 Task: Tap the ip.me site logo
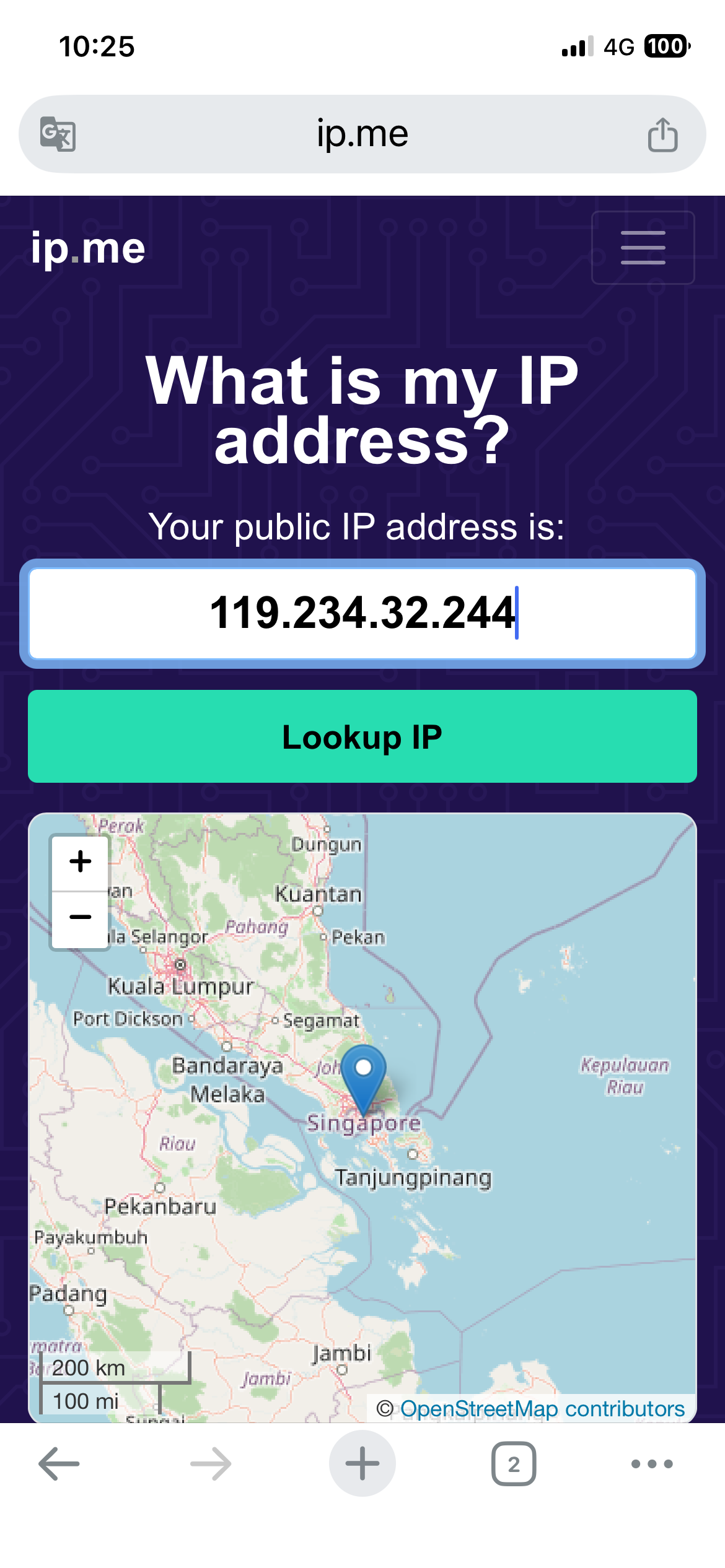tap(88, 248)
